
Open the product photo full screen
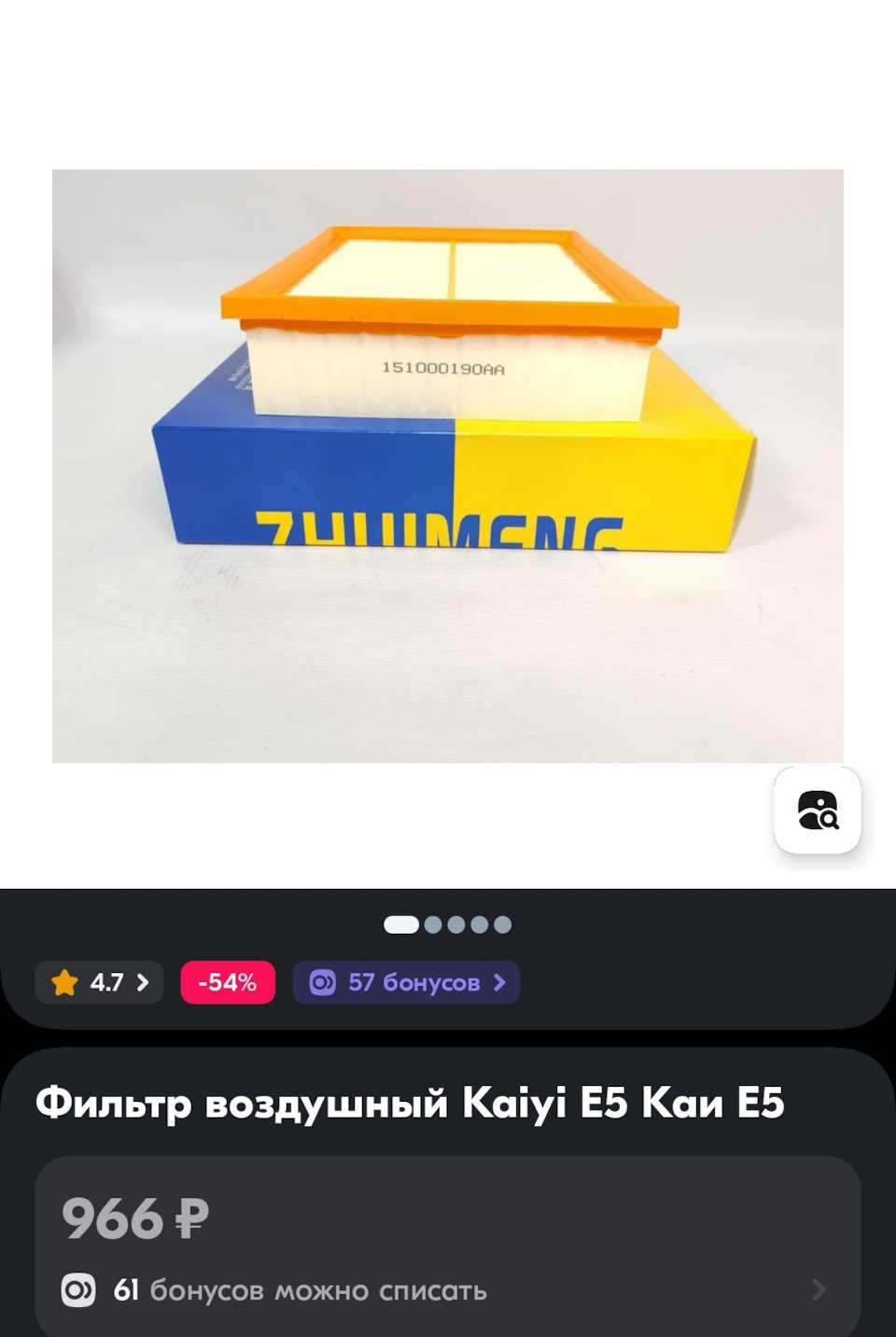(x=448, y=465)
